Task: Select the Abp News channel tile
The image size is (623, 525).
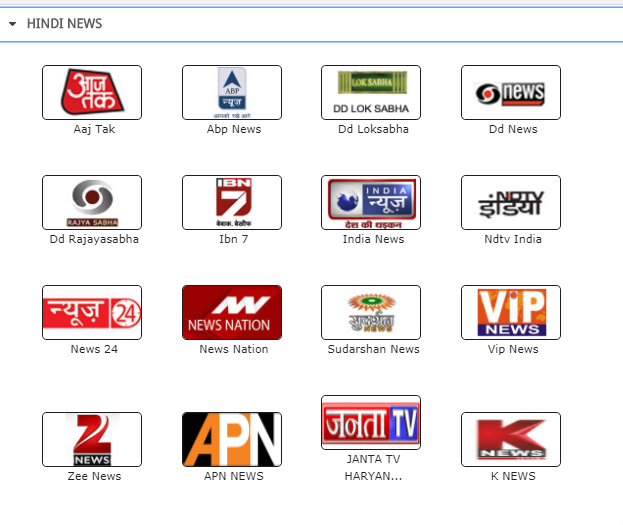Action: click(x=232, y=92)
